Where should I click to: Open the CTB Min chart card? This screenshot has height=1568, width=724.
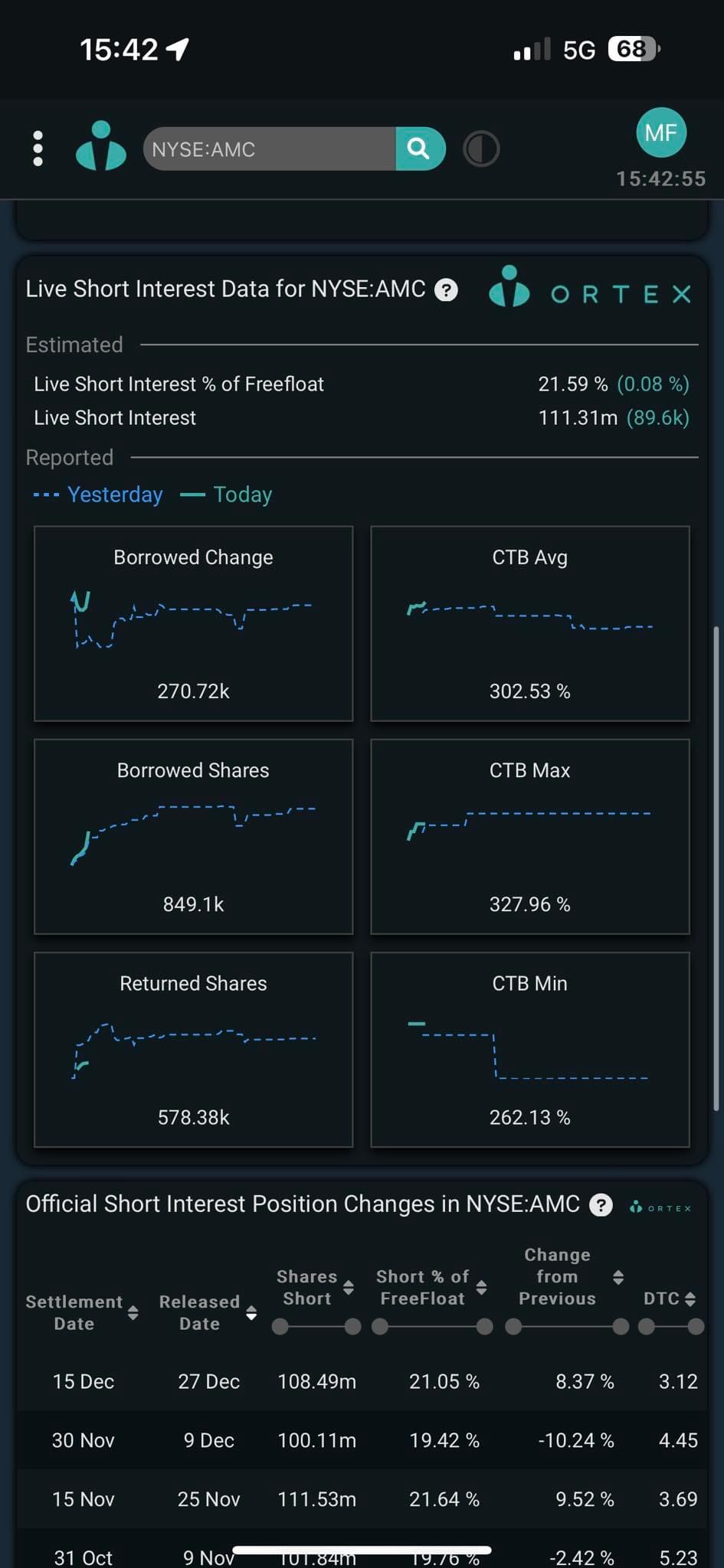(x=529, y=1049)
